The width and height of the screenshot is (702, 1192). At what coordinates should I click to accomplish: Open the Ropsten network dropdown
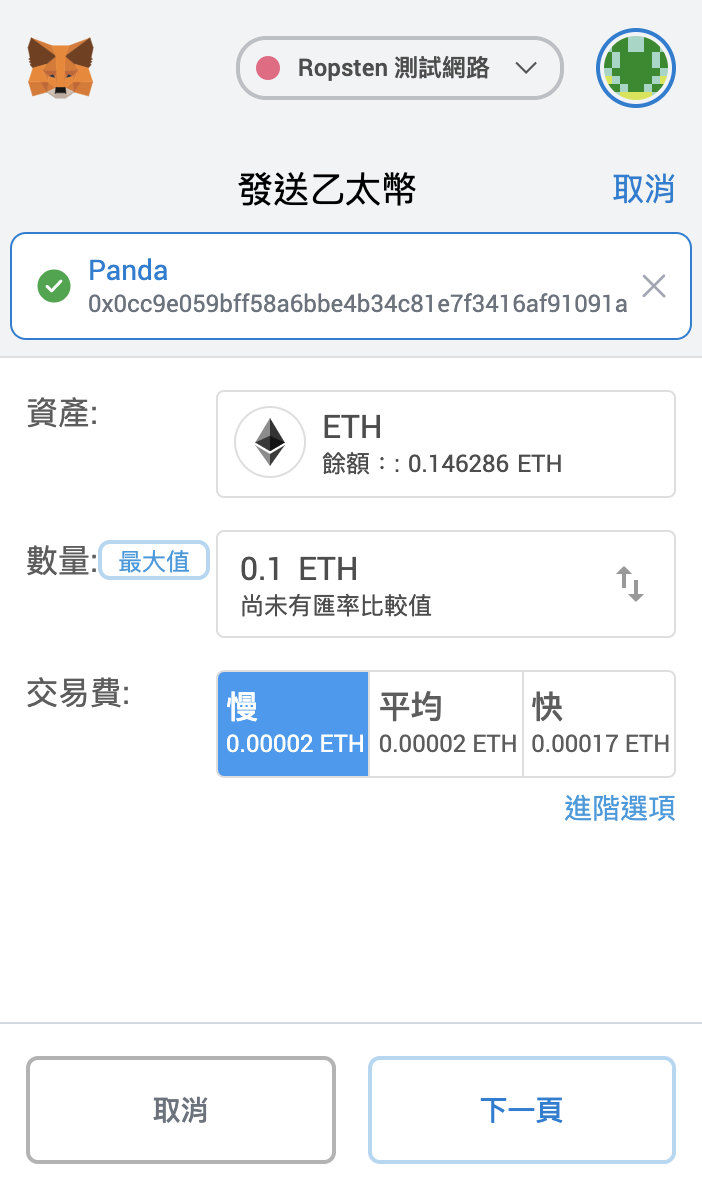click(399, 68)
